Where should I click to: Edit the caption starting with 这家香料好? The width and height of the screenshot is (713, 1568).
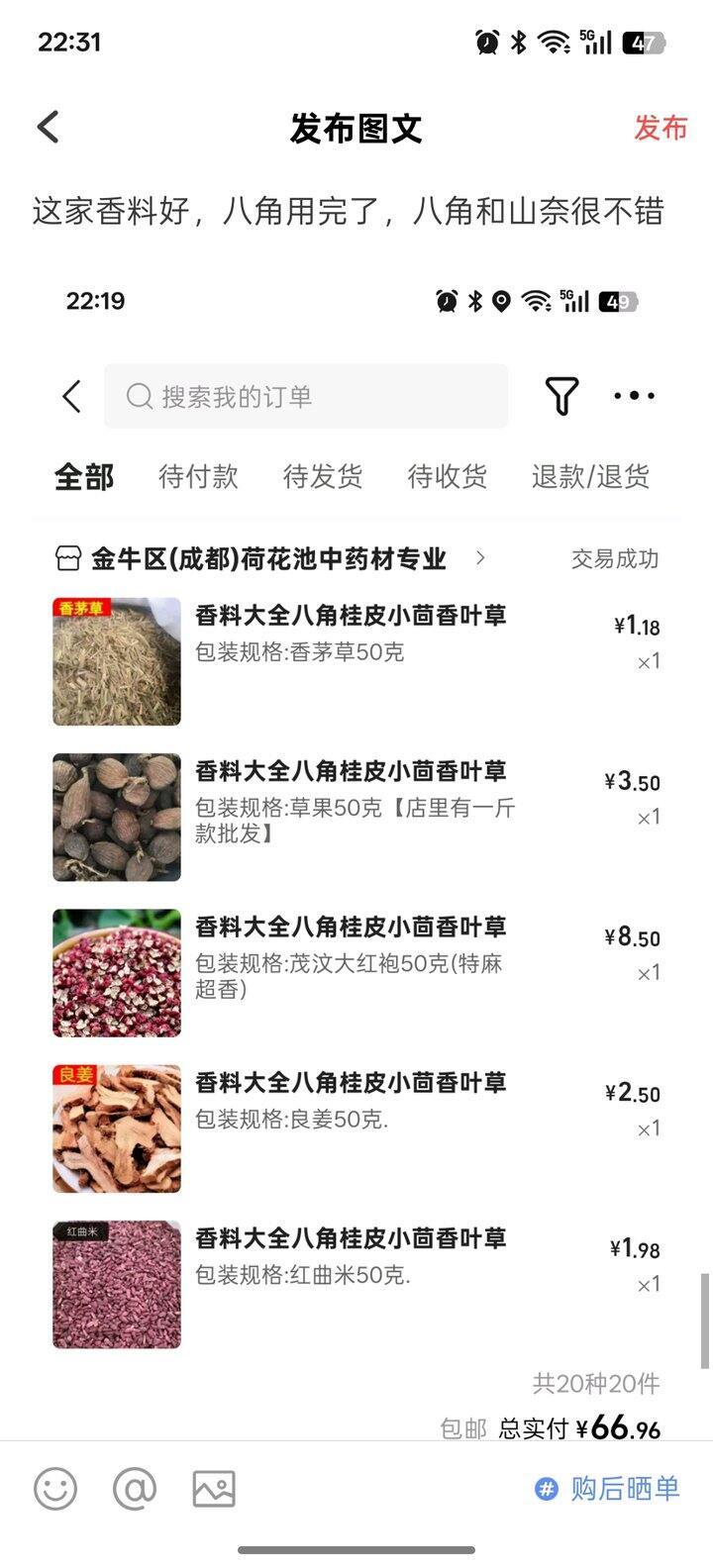[347, 212]
